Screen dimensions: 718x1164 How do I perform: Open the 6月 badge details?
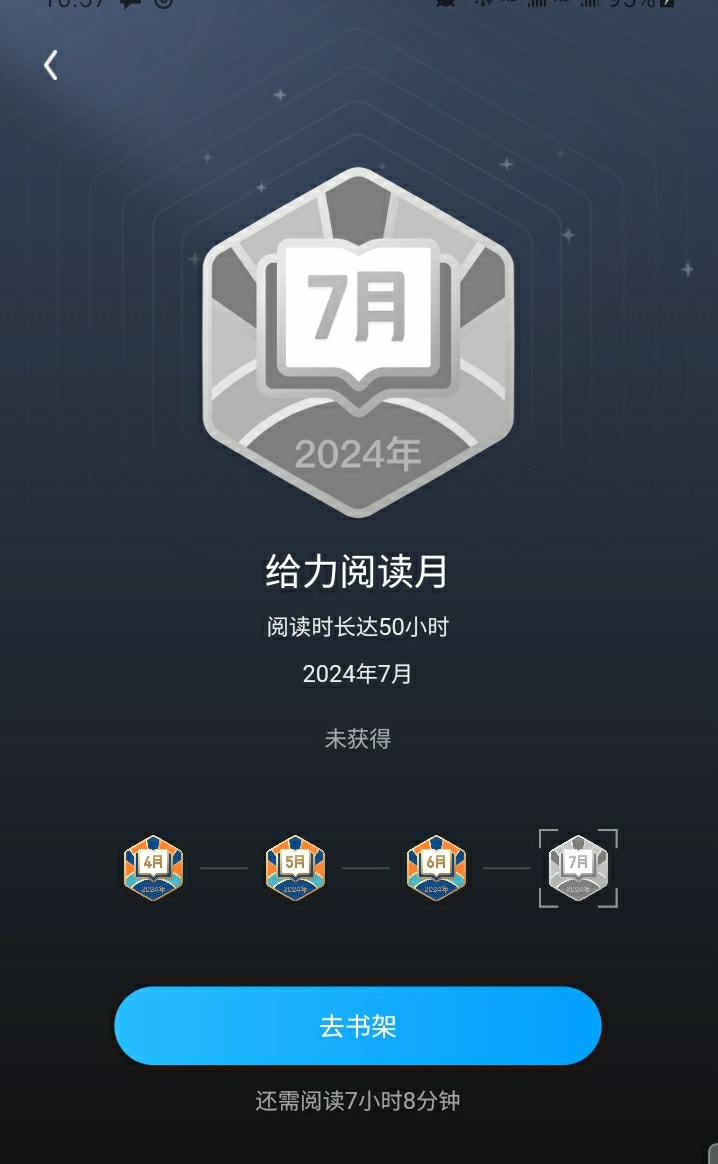pos(437,868)
